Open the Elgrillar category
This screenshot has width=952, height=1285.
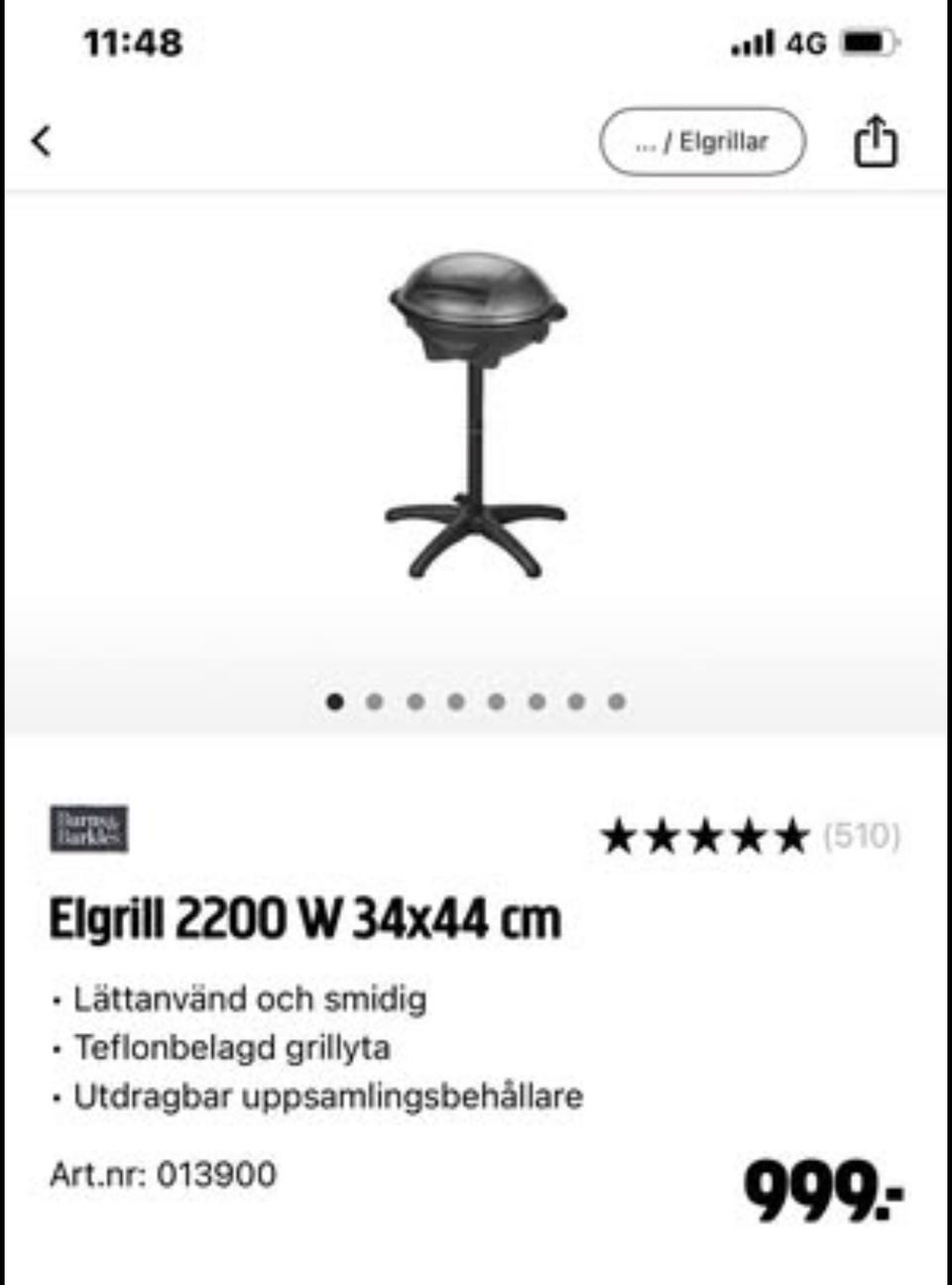coord(723,140)
